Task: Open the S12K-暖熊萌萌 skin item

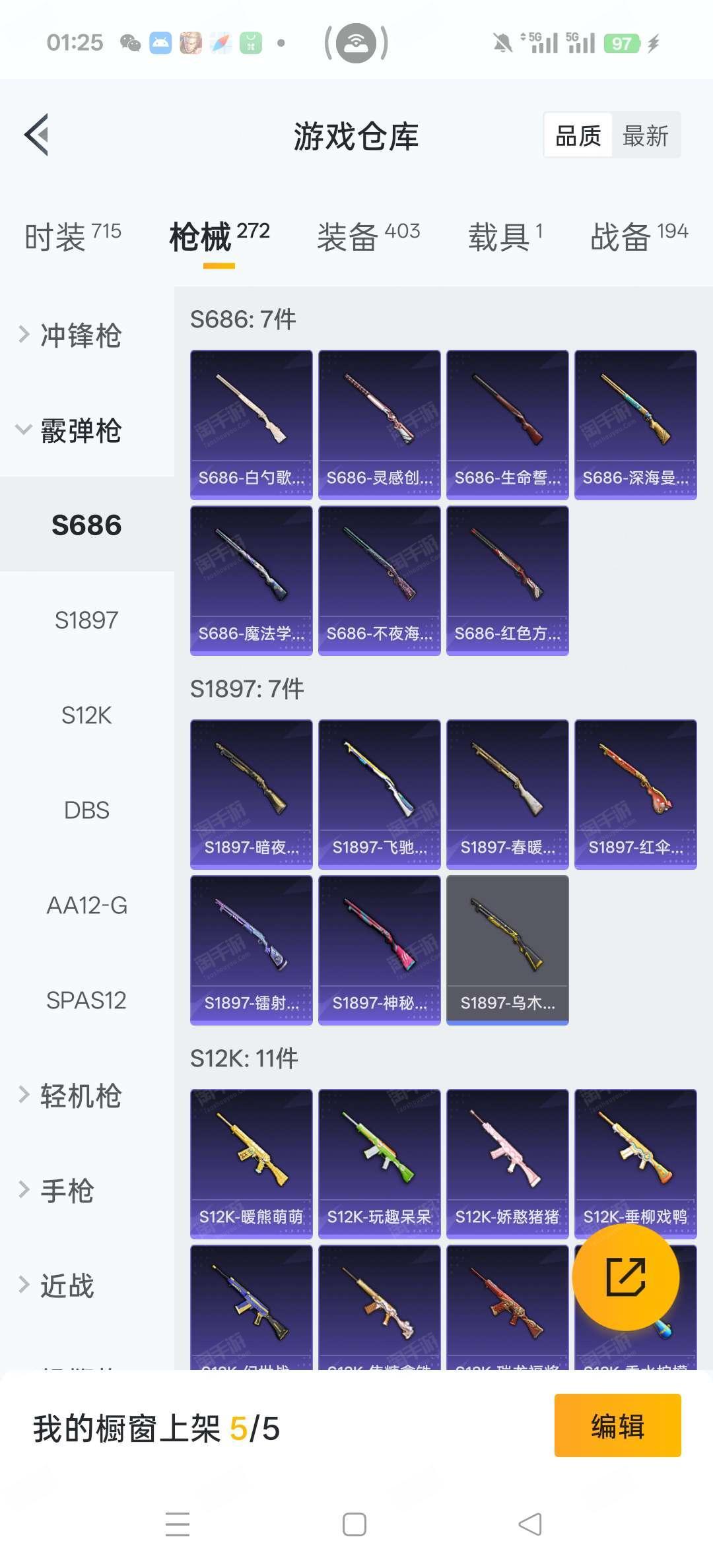Action: tap(251, 1163)
